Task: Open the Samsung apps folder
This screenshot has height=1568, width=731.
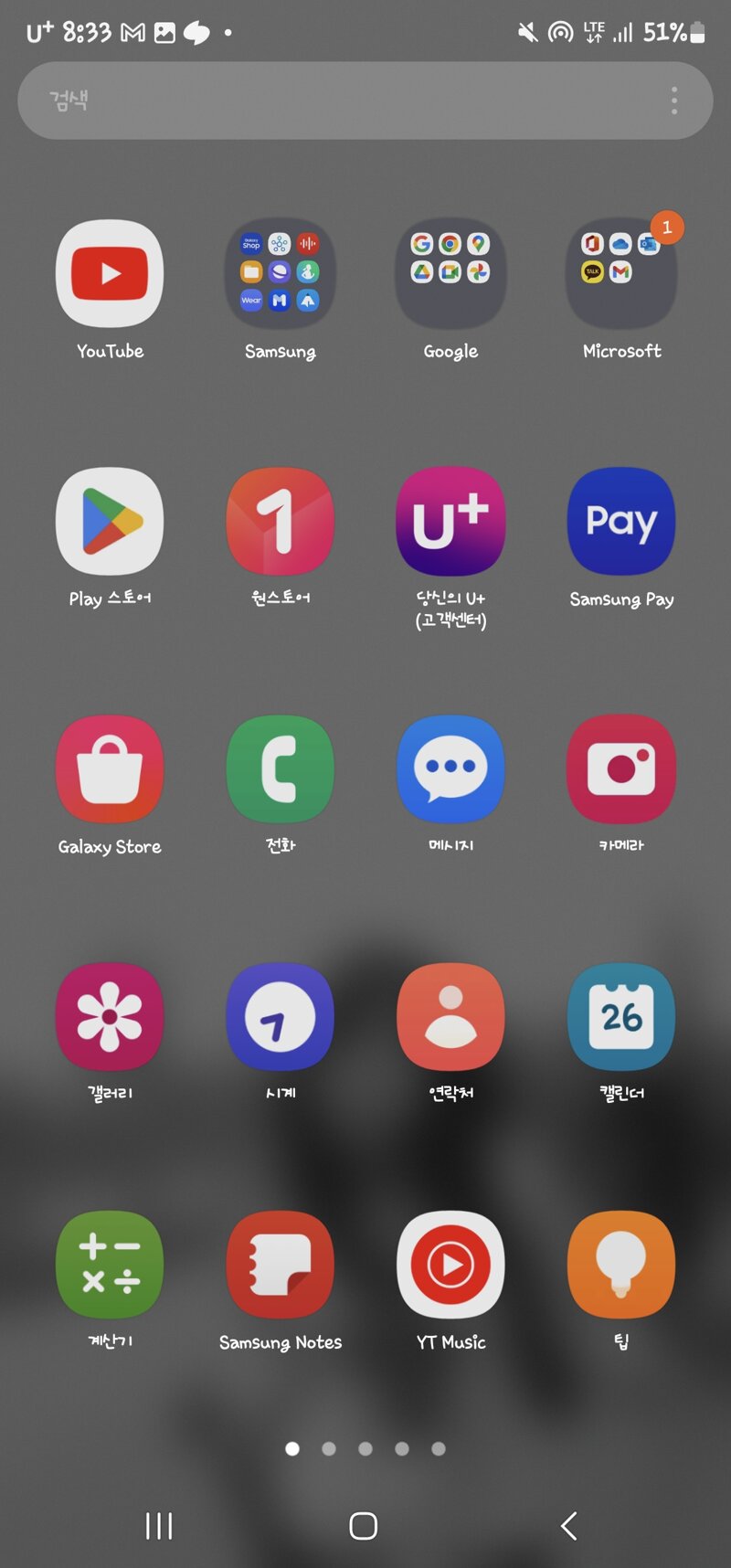Action: 280,274
